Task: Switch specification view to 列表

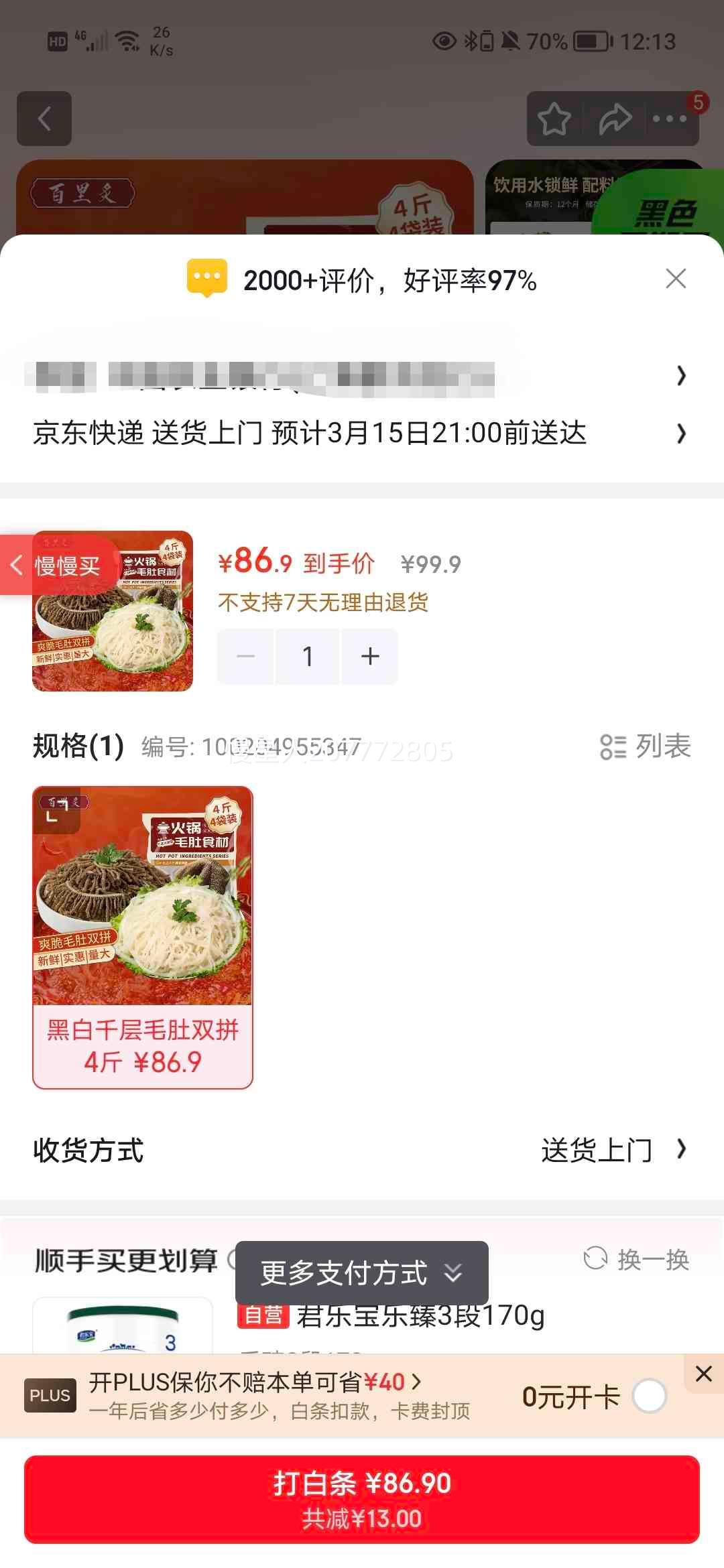Action: [x=645, y=746]
